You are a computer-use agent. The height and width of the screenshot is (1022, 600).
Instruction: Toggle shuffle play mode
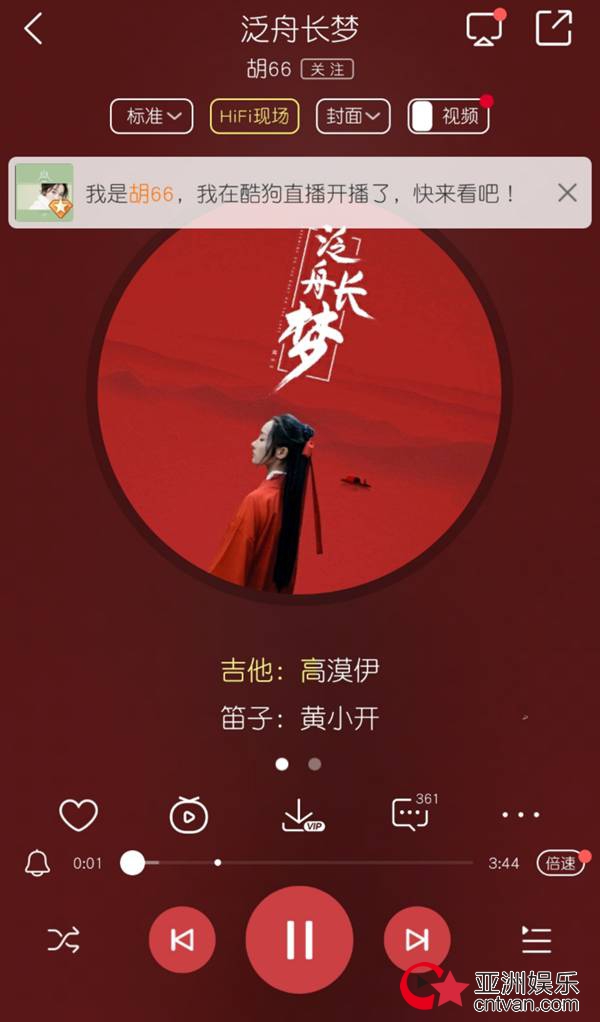(64, 940)
